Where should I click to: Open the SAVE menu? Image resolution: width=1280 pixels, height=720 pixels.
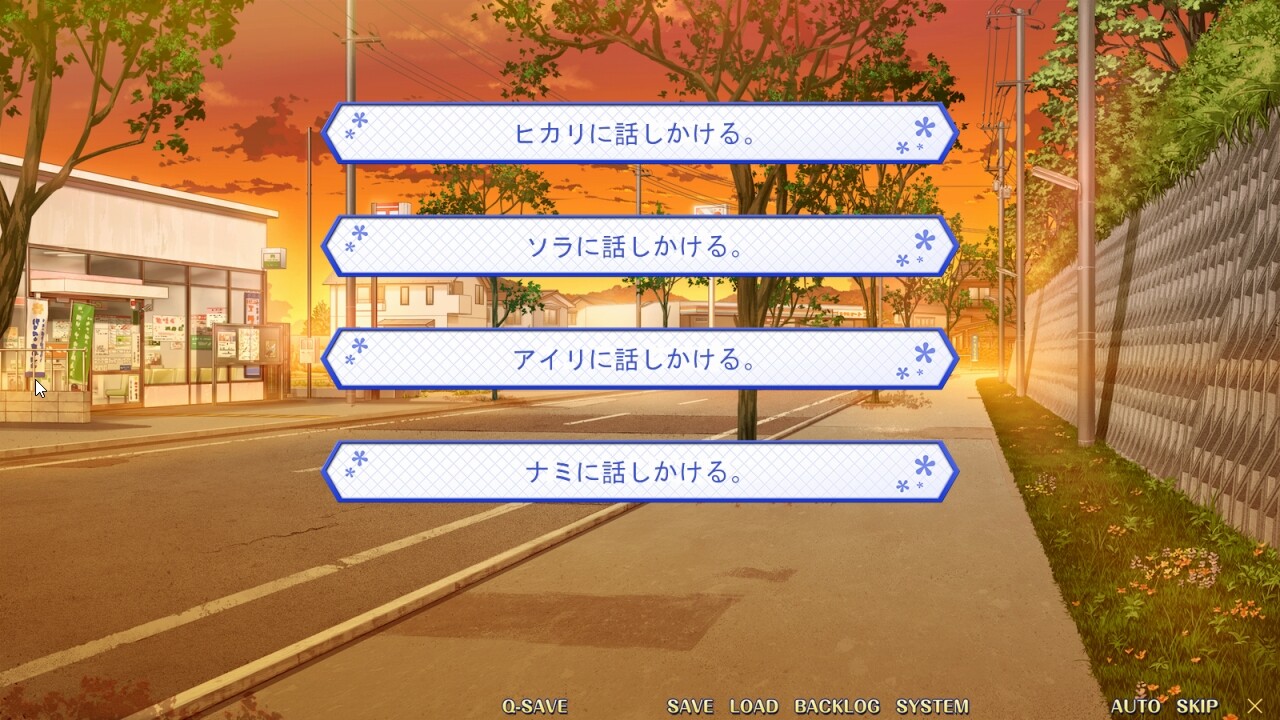coord(690,706)
